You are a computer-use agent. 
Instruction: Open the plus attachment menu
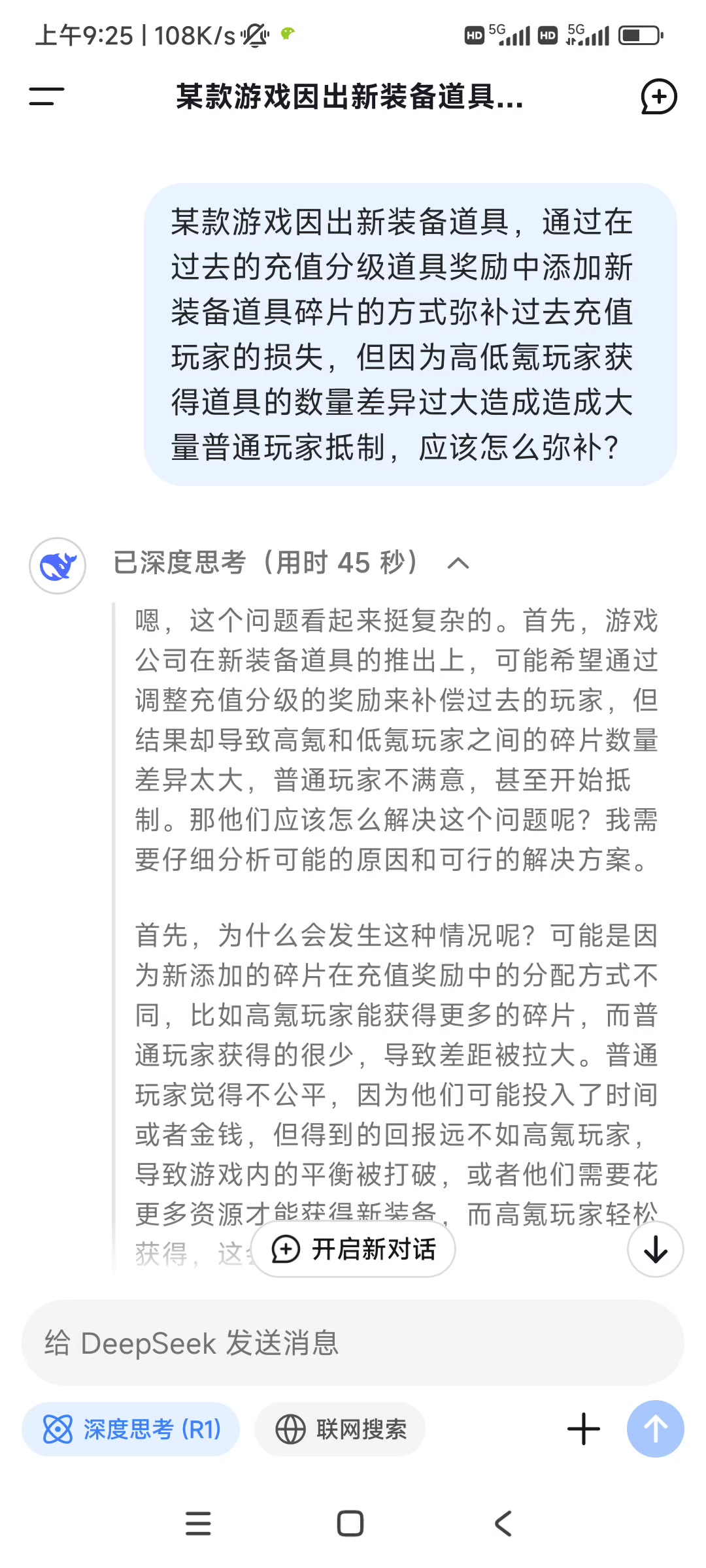click(x=583, y=1429)
